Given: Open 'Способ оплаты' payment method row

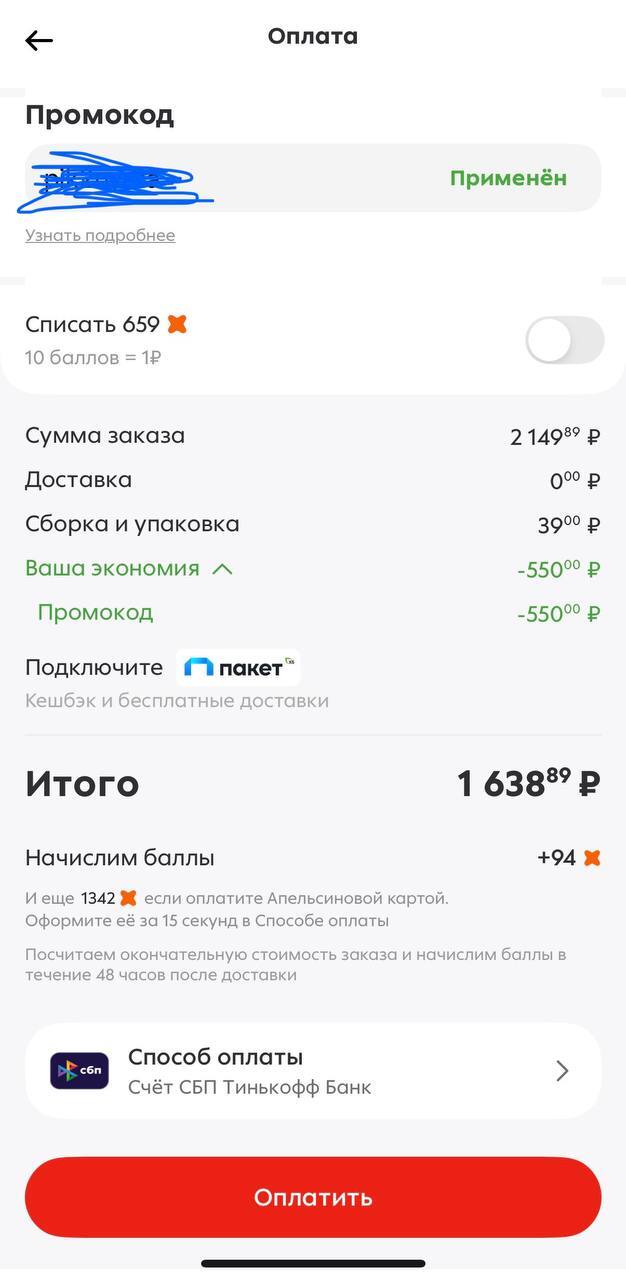Looking at the screenshot, I should [312, 1071].
